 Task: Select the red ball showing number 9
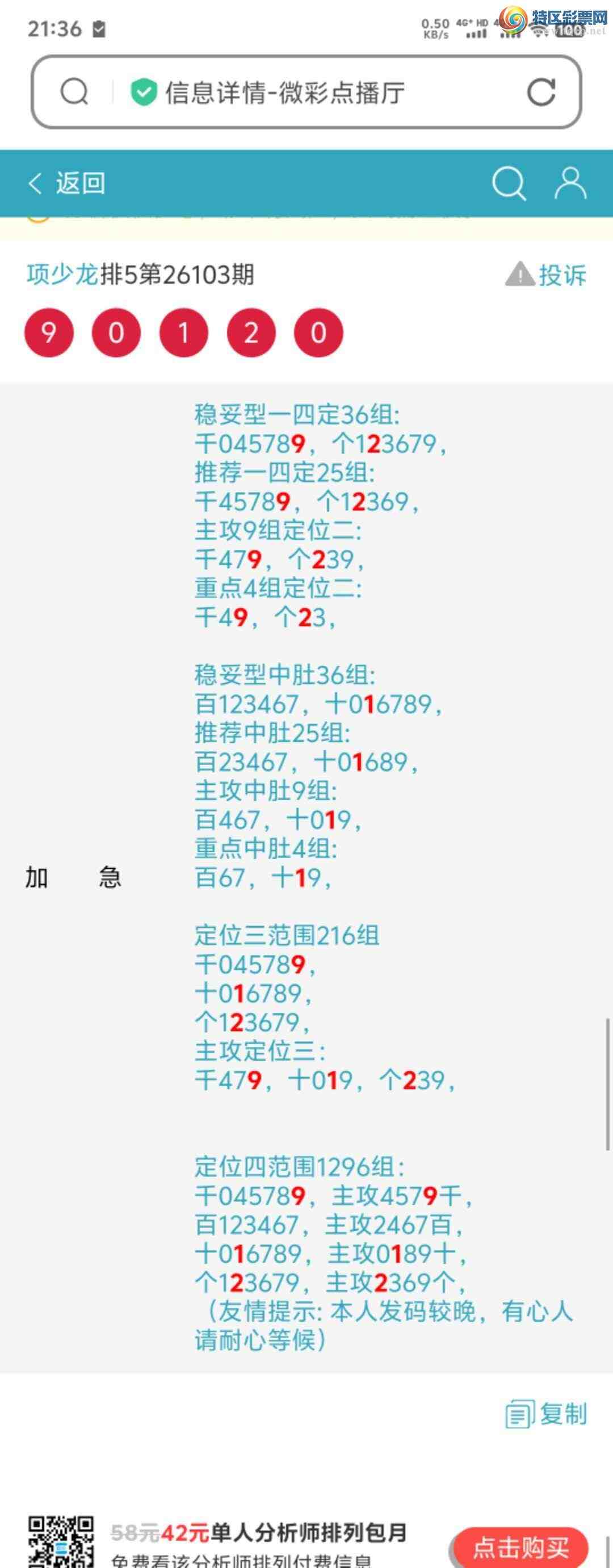51,334
